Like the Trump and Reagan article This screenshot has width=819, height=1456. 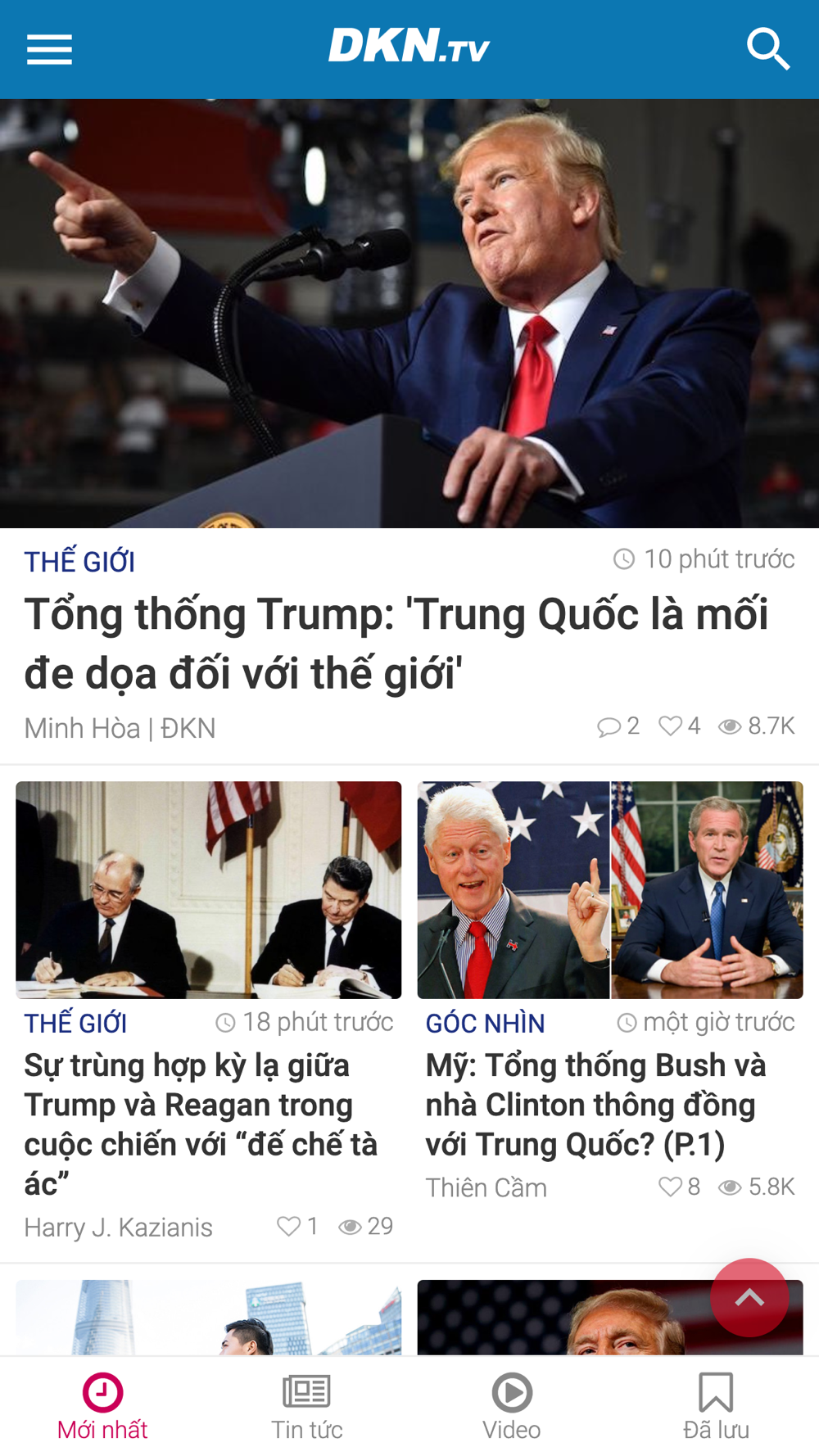288,1226
